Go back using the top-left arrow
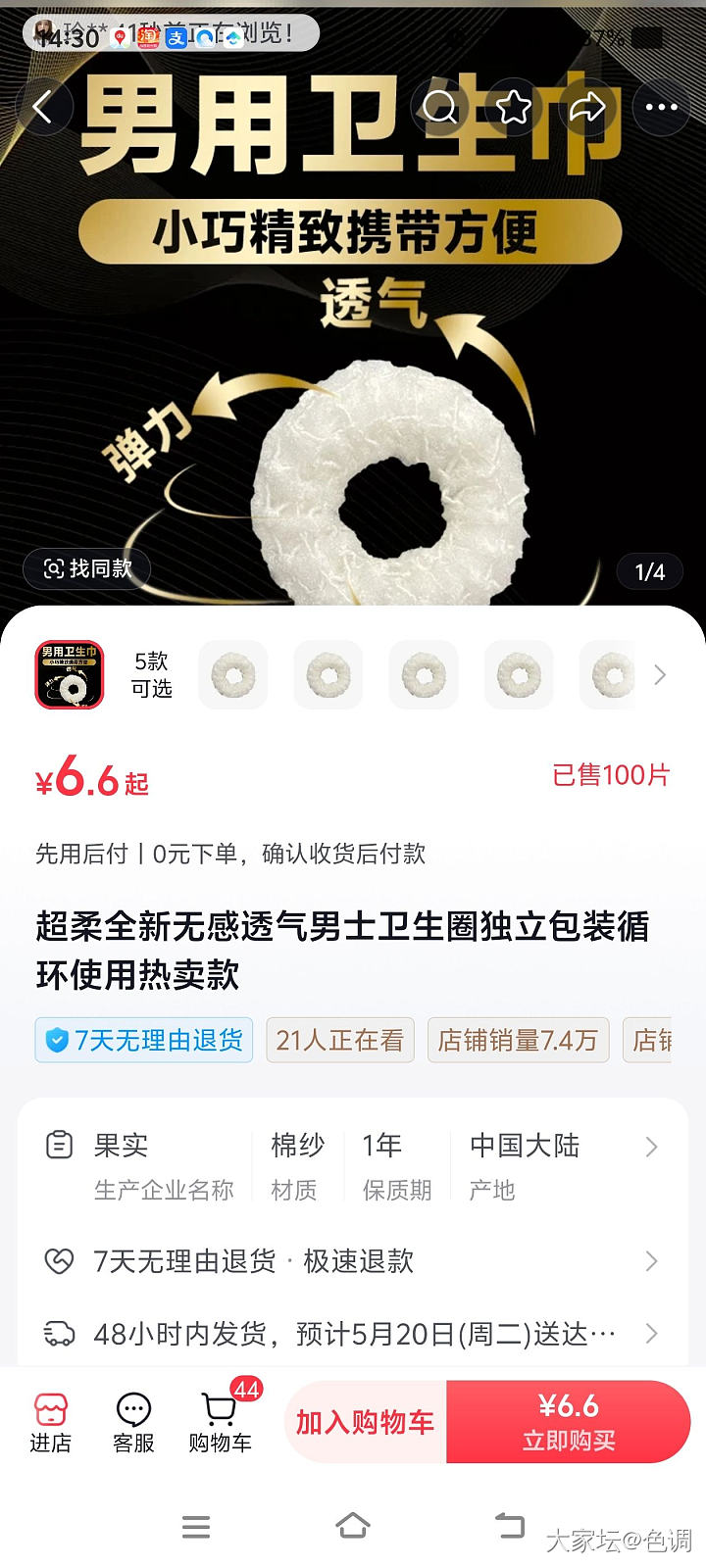 tap(42, 107)
